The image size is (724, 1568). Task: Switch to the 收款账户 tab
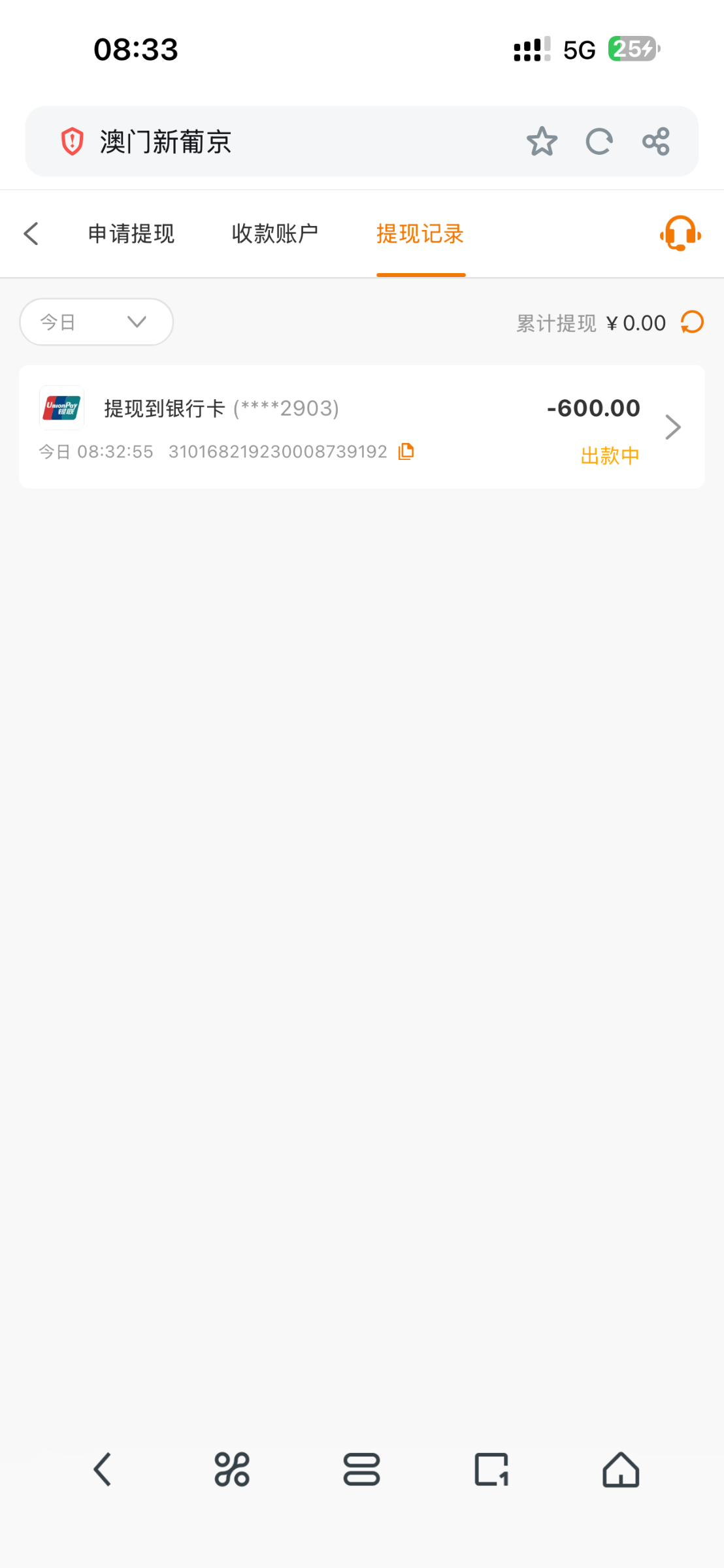click(x=275, y=233)
